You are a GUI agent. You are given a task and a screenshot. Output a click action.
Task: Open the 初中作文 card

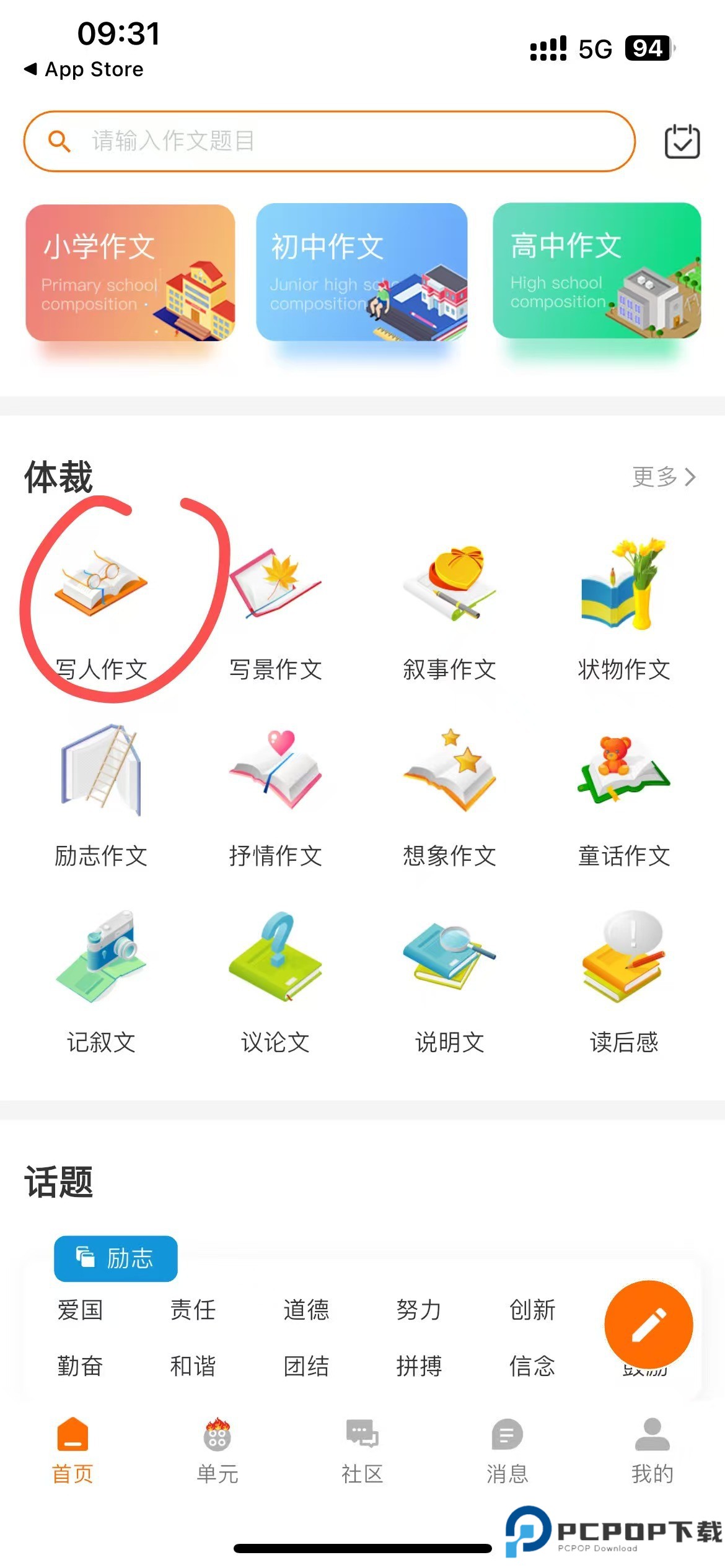click(x=361, y=272)
